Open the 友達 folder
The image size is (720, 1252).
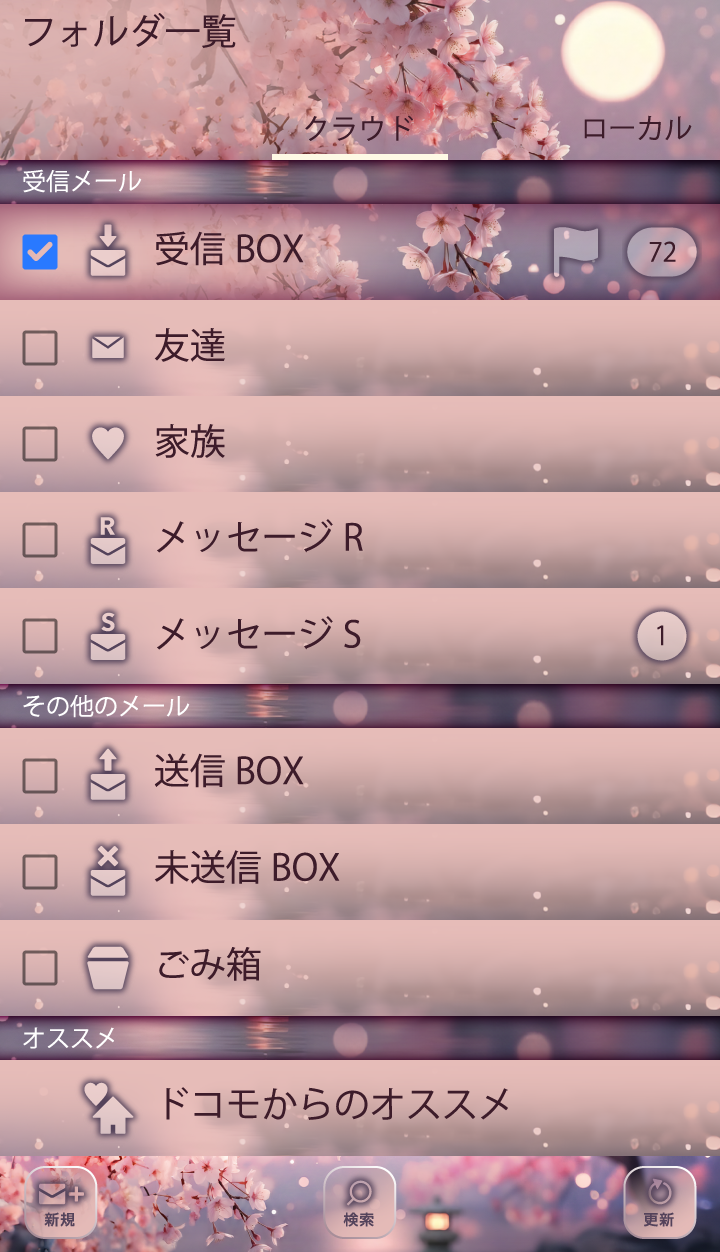click(x=190, y=347)
